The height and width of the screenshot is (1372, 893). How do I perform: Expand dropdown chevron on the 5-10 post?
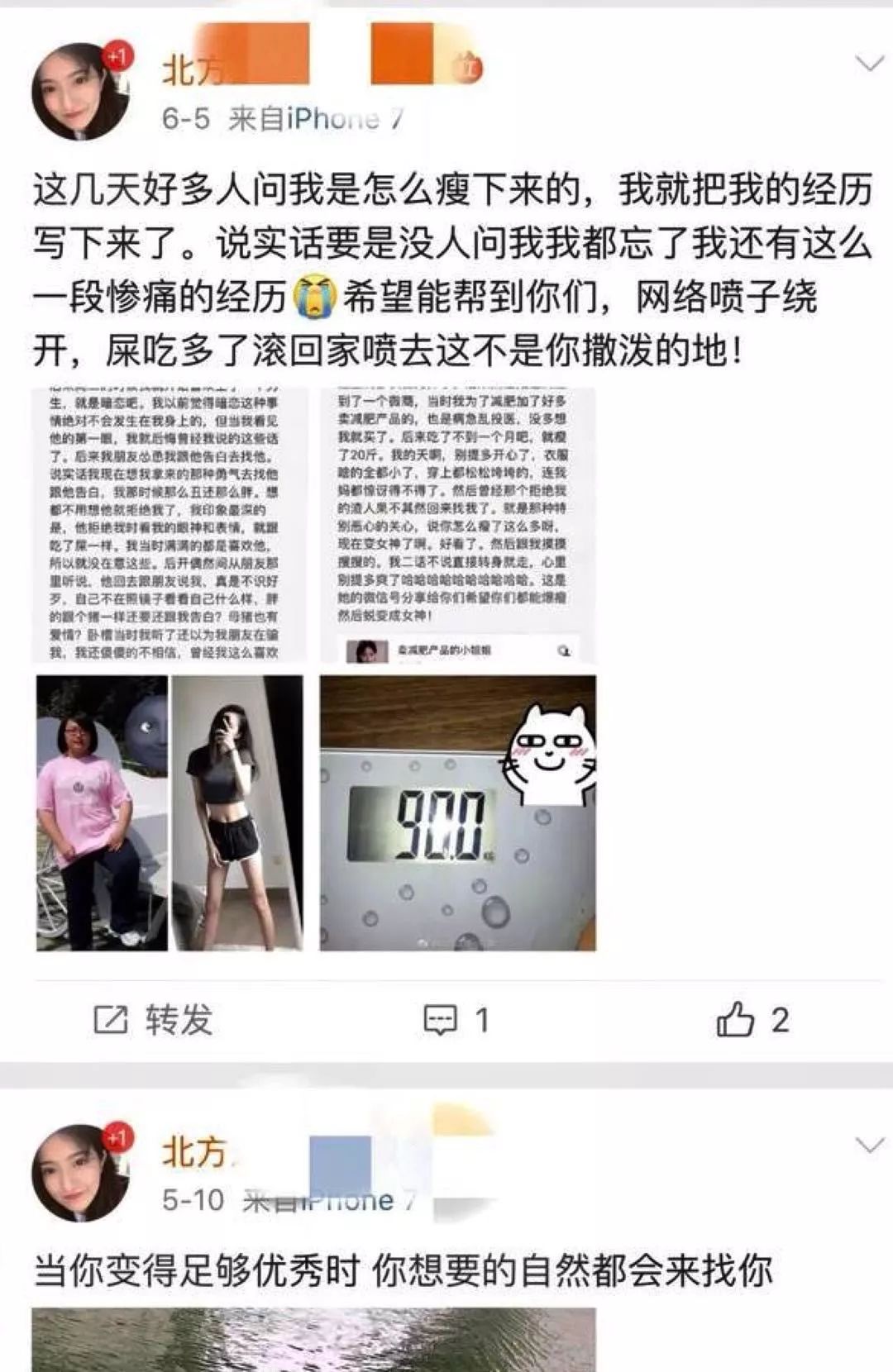[x=869, y=1145]
